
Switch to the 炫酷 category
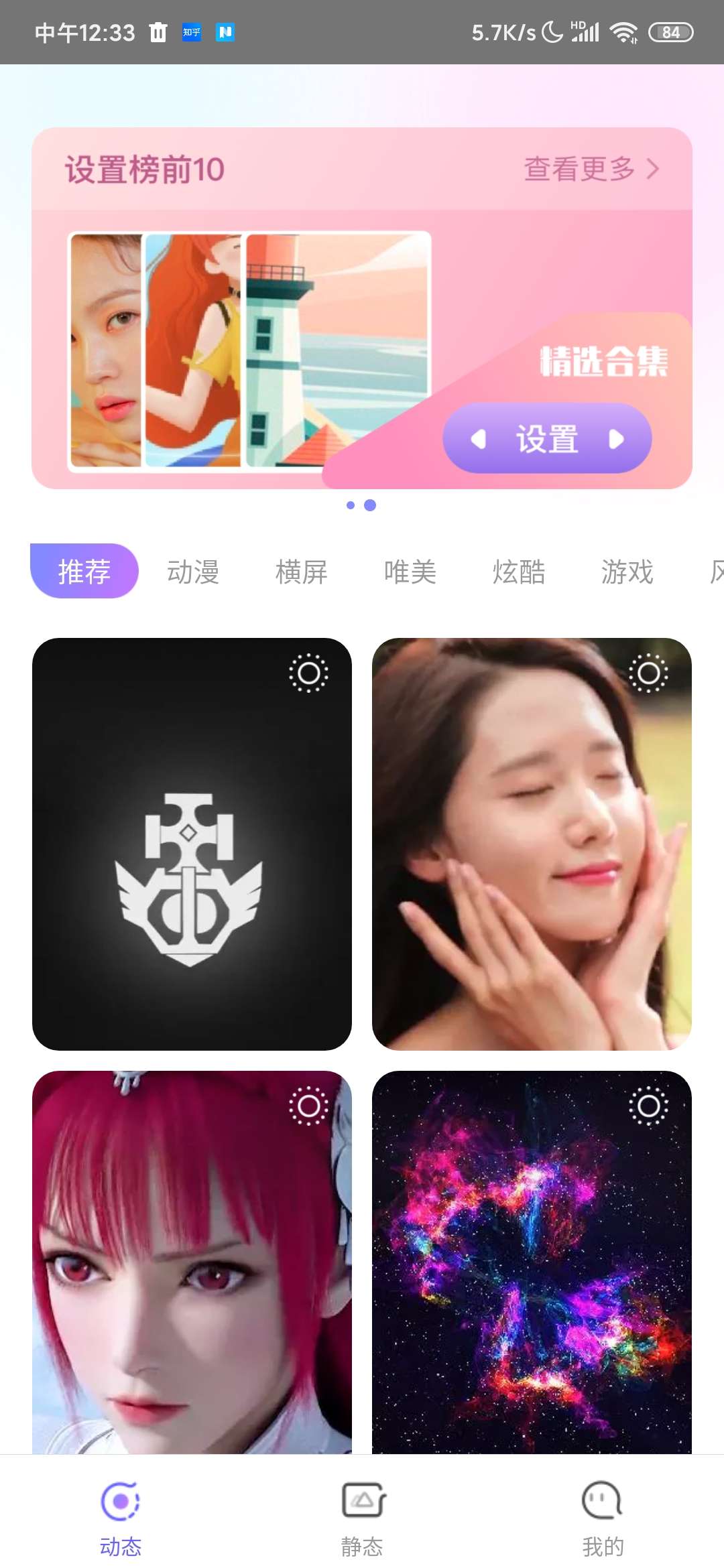pos(519,572)
